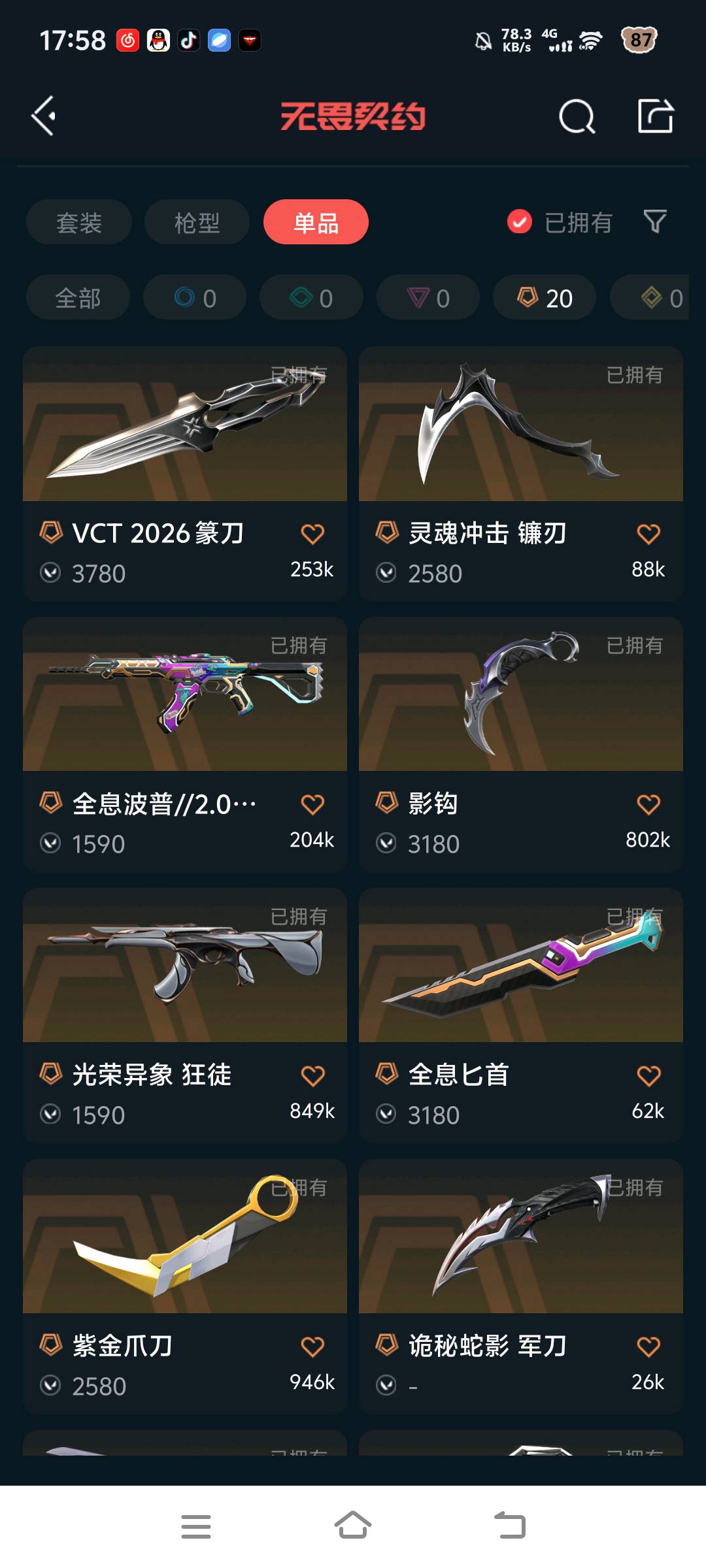Favorite the 影钩 knife with the heart

[x=648, y=804]
